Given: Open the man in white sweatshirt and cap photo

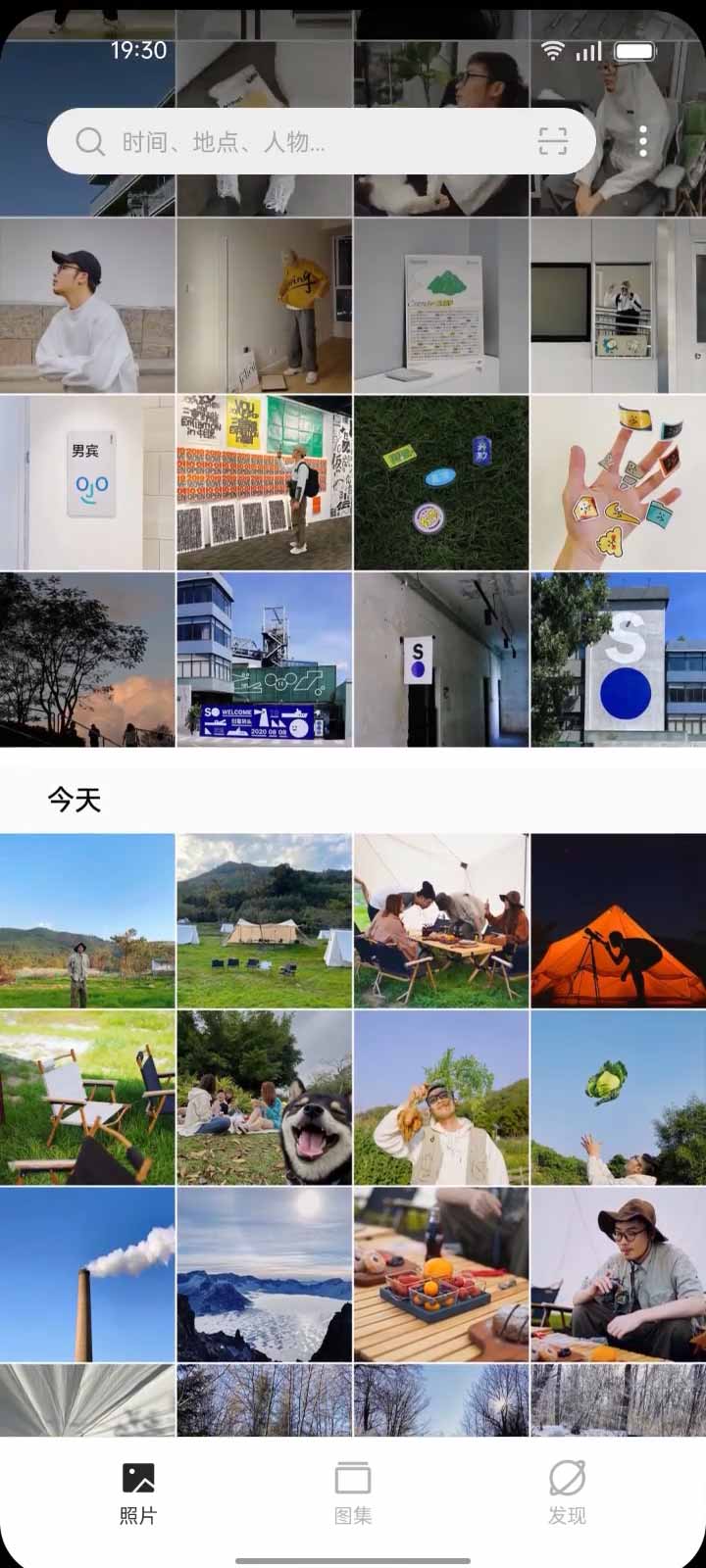Looking at the screenshot, I should click(87, 305).
